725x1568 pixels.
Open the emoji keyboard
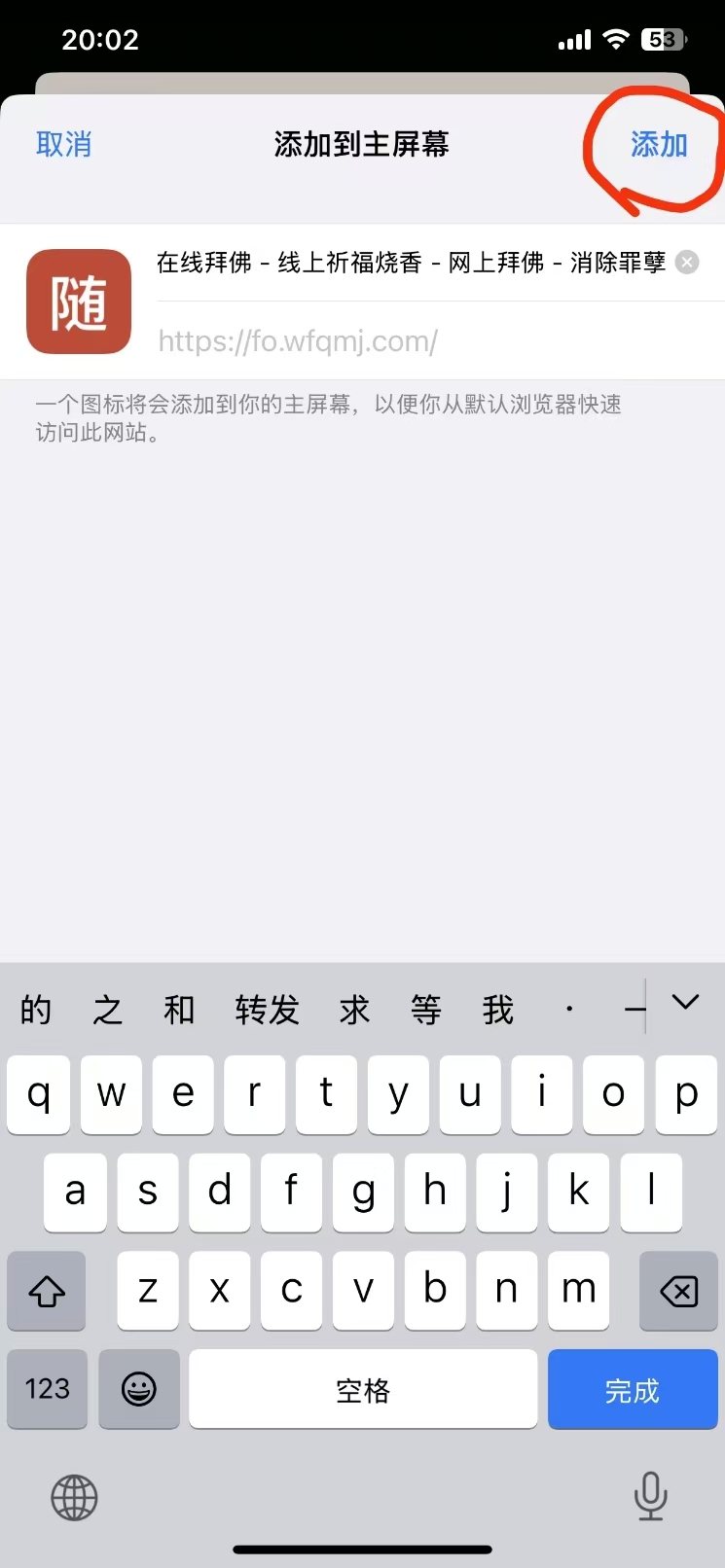click(x=139, y=1389)
